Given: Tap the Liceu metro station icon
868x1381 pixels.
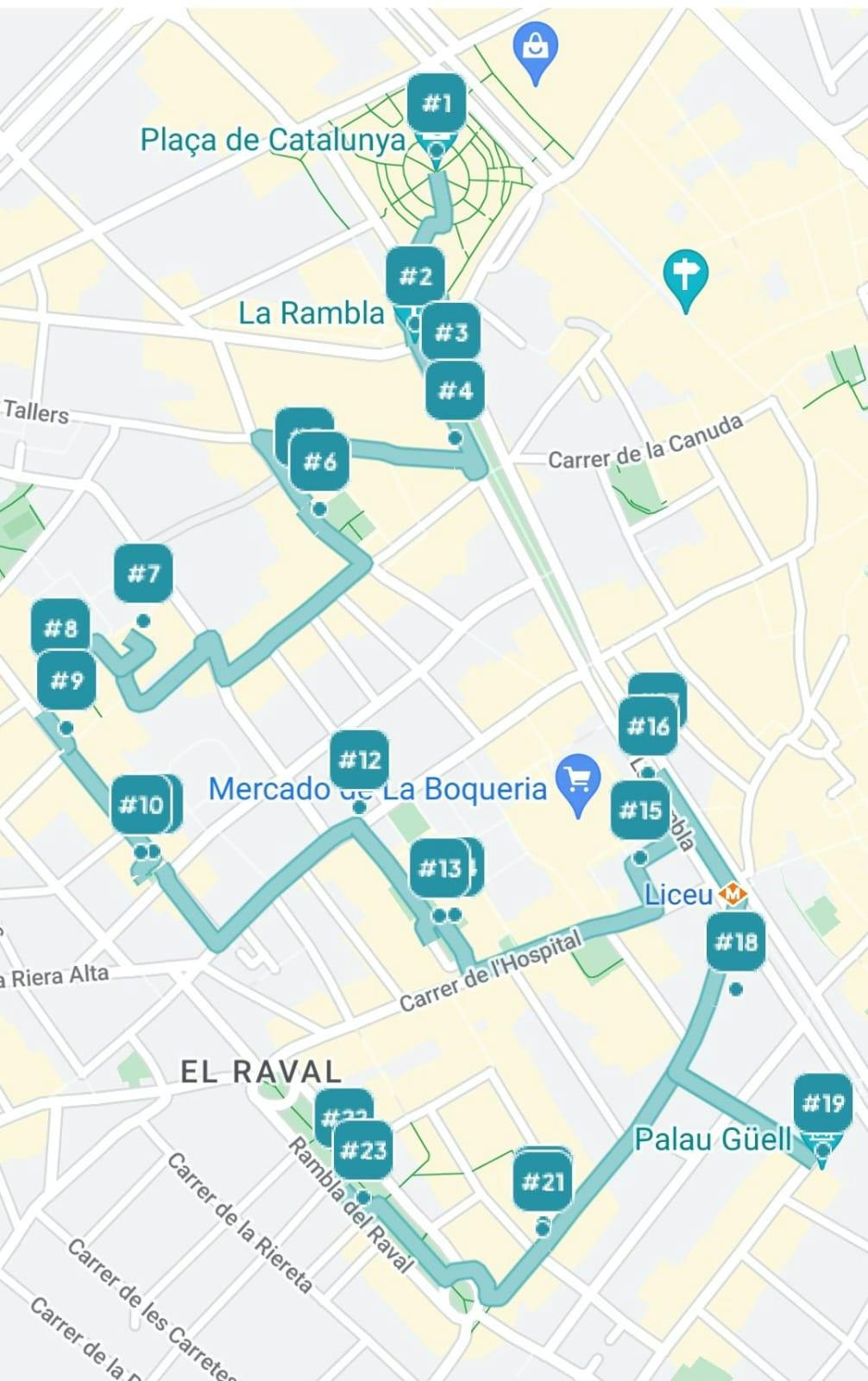Looking at the screenshot, I should tap(733, 894).
